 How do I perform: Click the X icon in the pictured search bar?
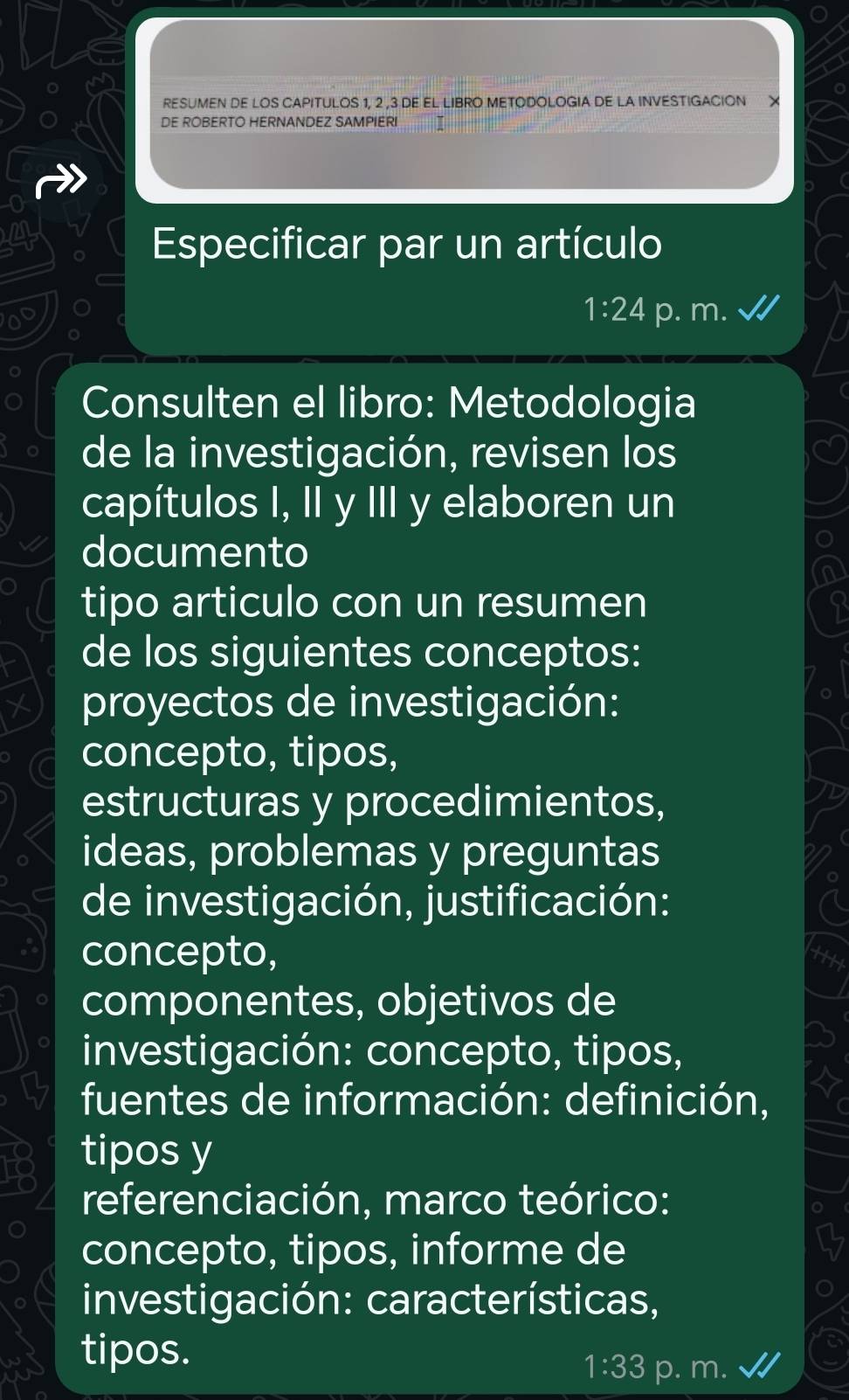[x=772, y=101]
